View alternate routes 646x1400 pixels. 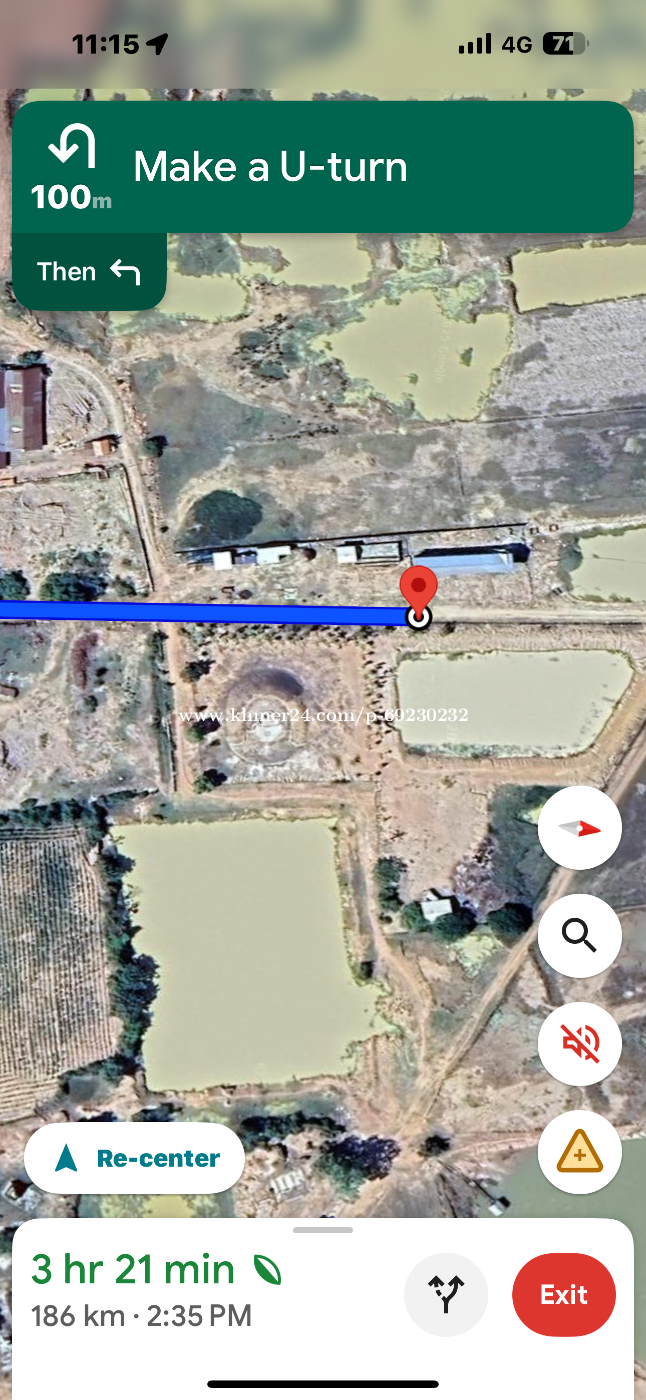[x=446, y=1295]
